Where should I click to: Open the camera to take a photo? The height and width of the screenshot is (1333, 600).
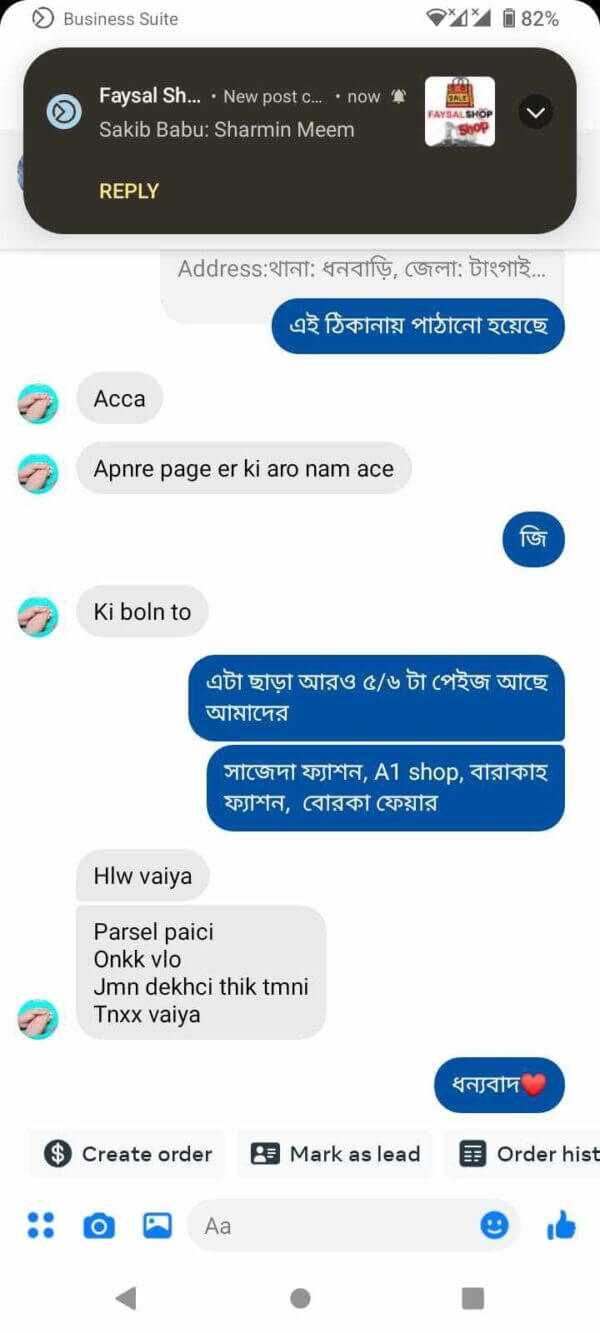tap(98, 1225)
